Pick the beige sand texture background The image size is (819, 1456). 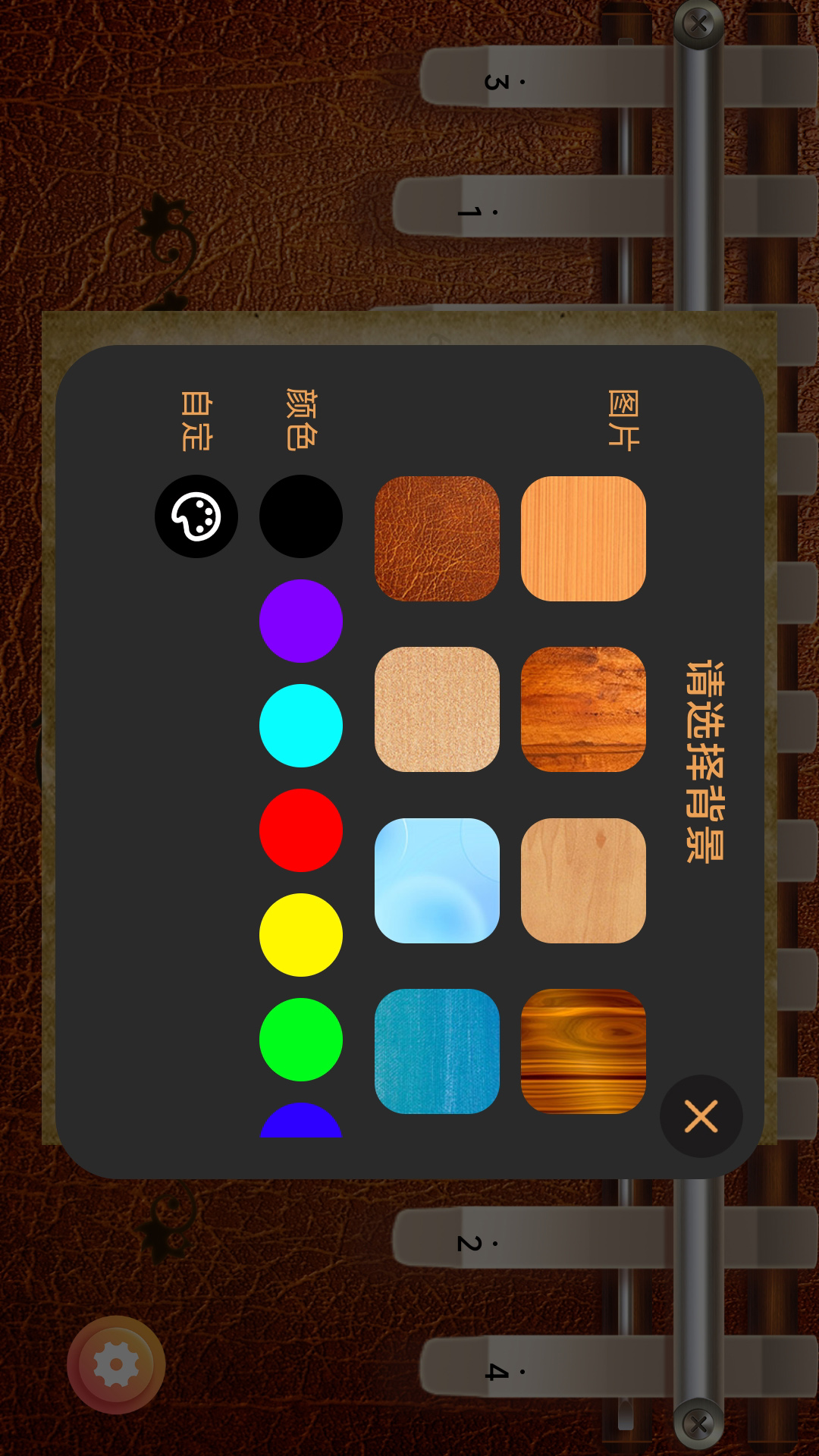point(437,709)
